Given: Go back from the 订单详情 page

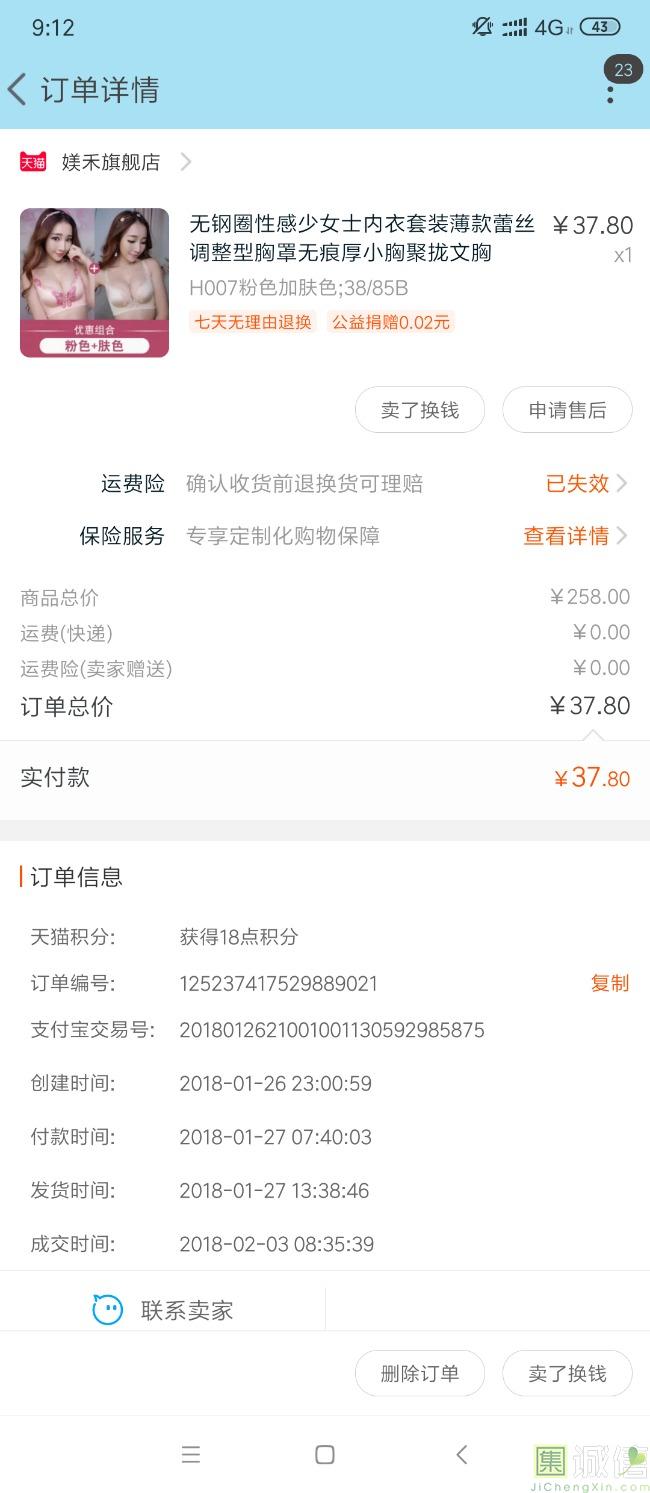Looking at the screenshot, I should point(17,90).
